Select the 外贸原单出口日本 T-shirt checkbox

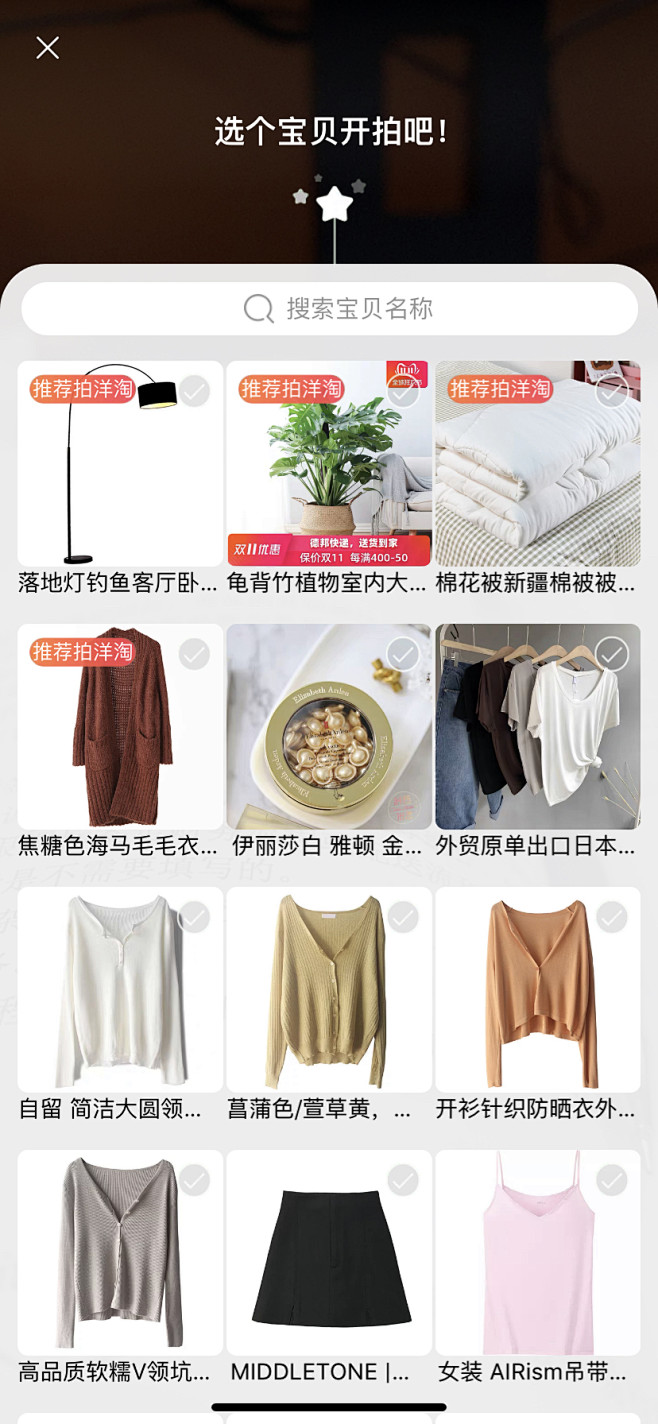[x=612, y=654]
